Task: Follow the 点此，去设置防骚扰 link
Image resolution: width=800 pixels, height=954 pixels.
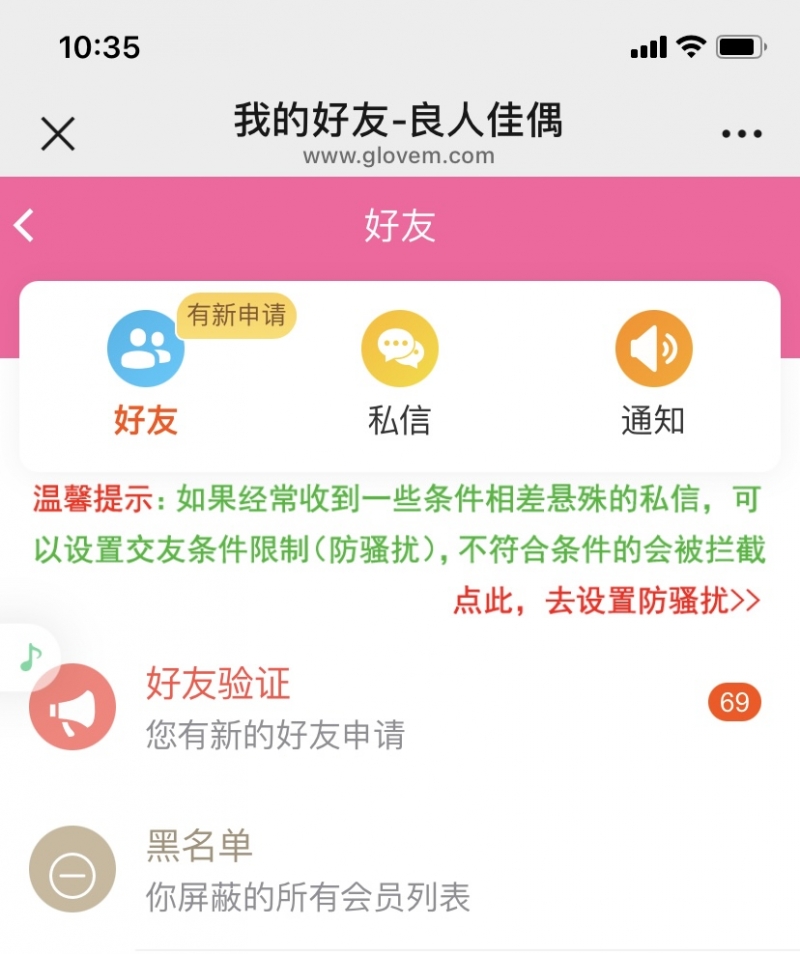Action: [607, 600]
